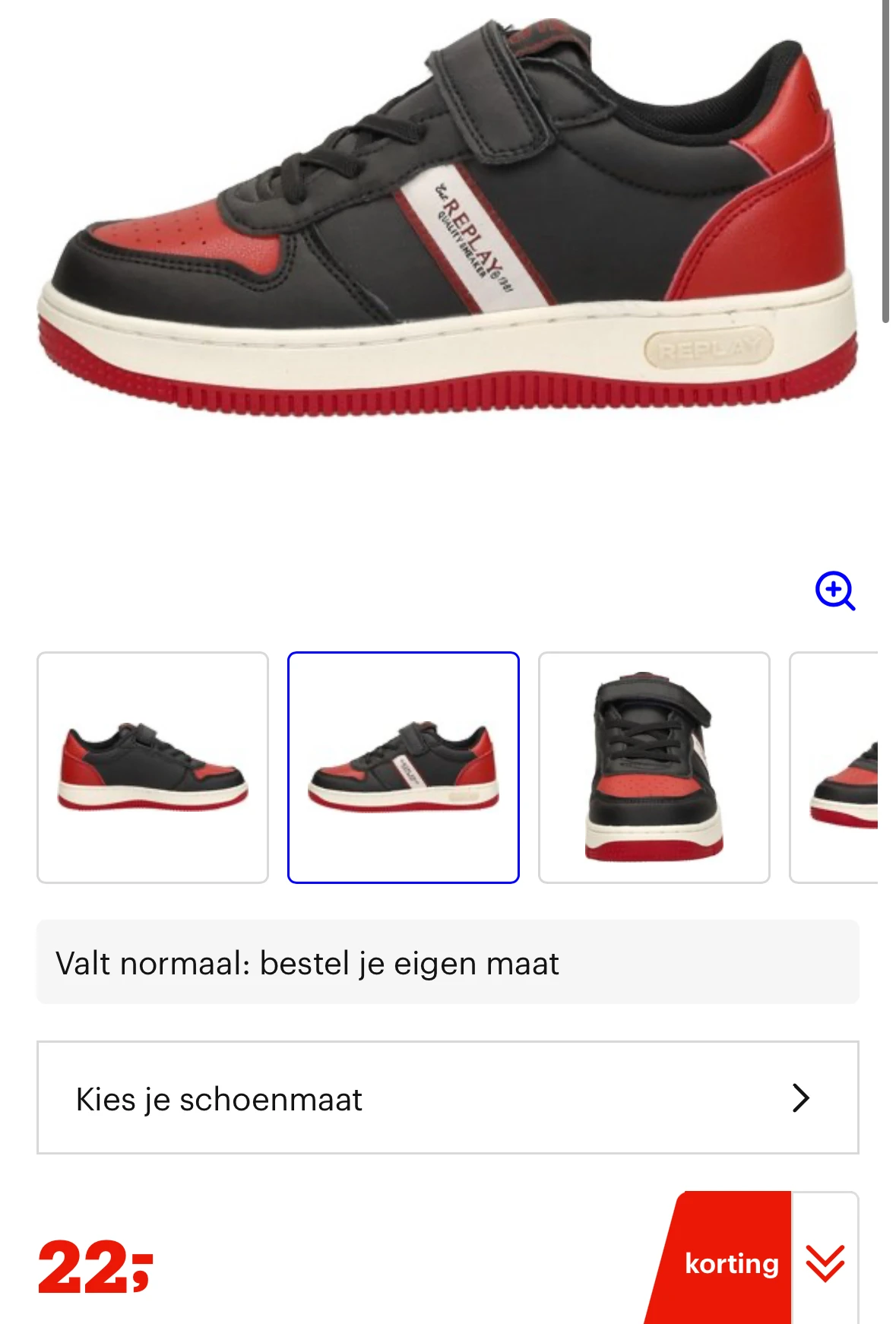This screenshot has height=1324, width=896.
Task: Select the first side-view sneaker thumbnail
Action: 152,777
